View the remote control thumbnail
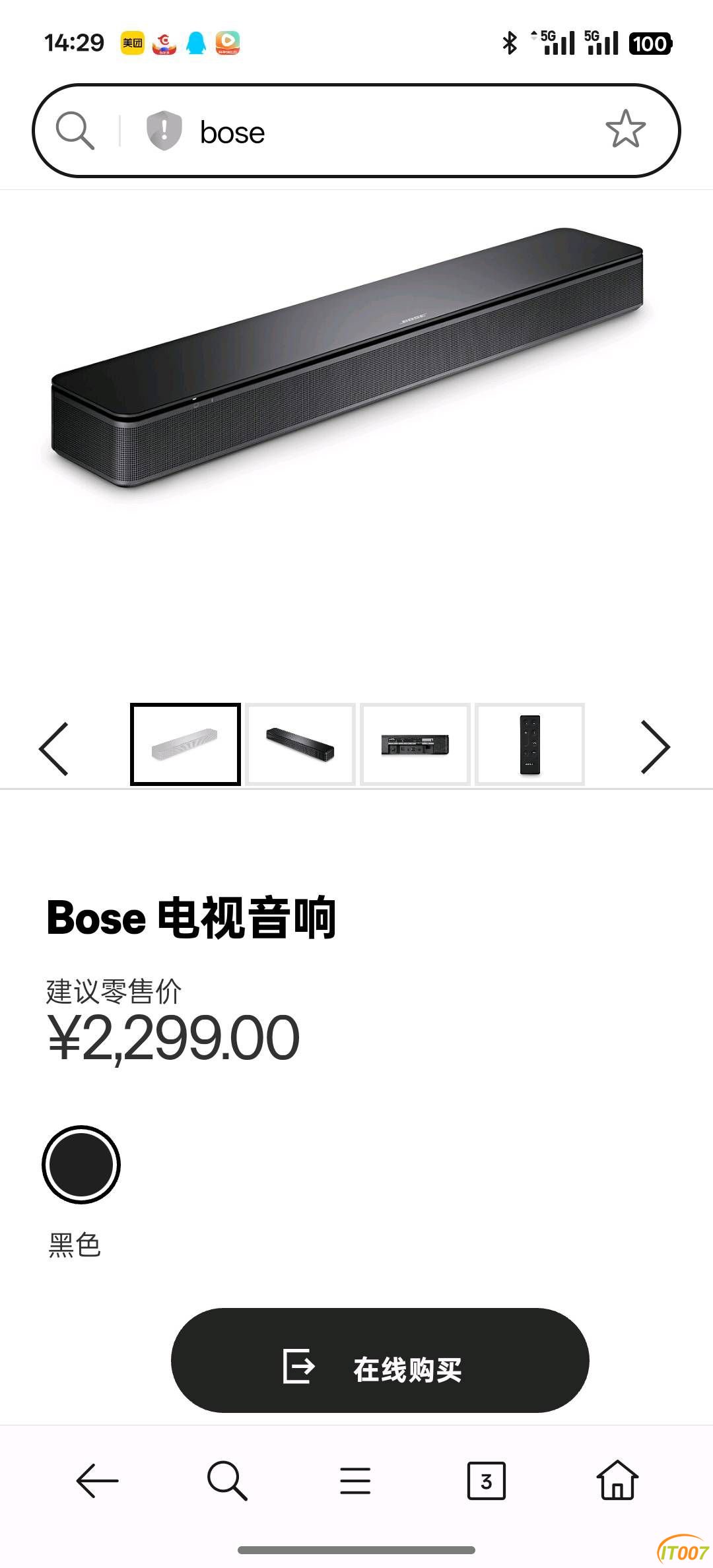Image resolution: width=713 pixels, height=1568 pixels. (530, 744)
